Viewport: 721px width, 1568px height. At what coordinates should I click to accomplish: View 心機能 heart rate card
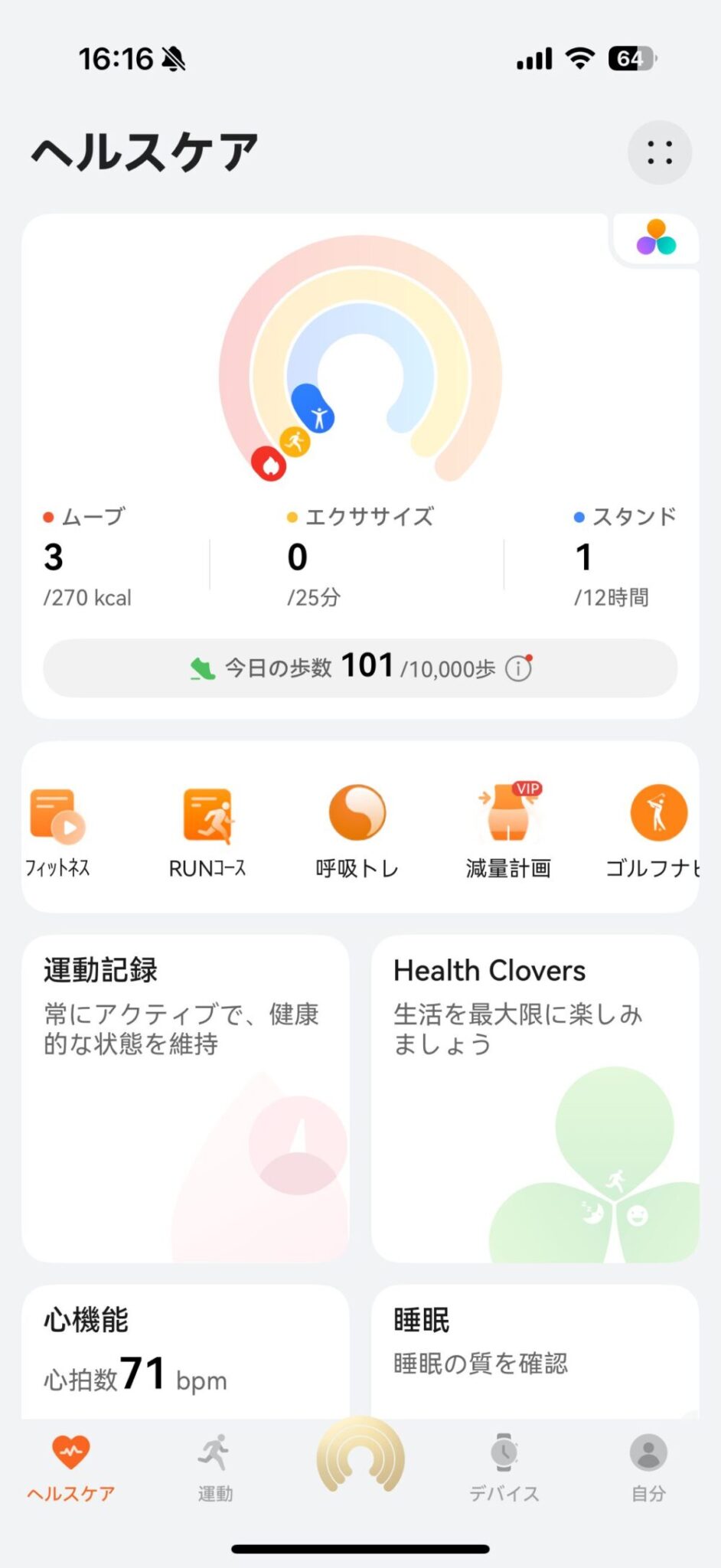(185, 1351)
